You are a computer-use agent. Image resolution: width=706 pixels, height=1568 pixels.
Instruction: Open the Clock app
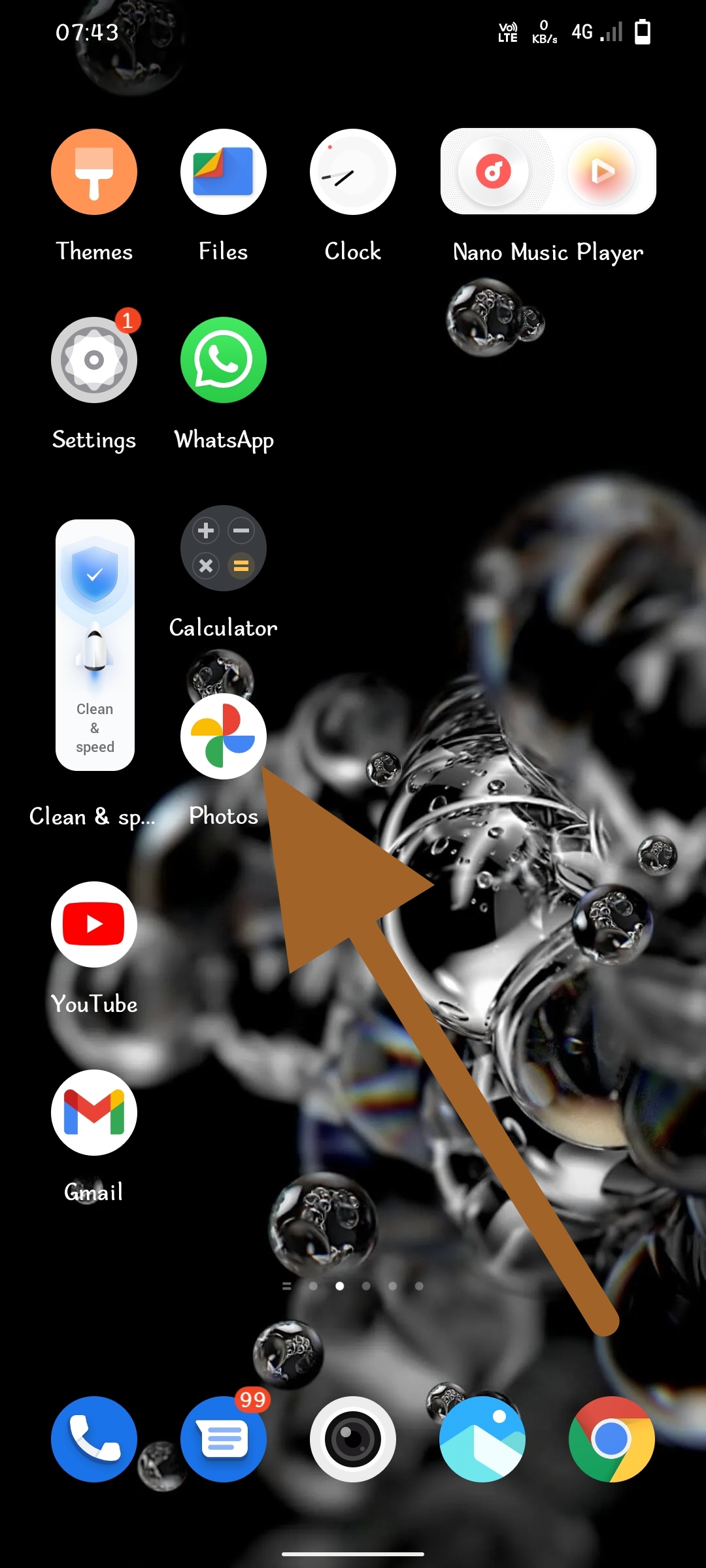353,172
